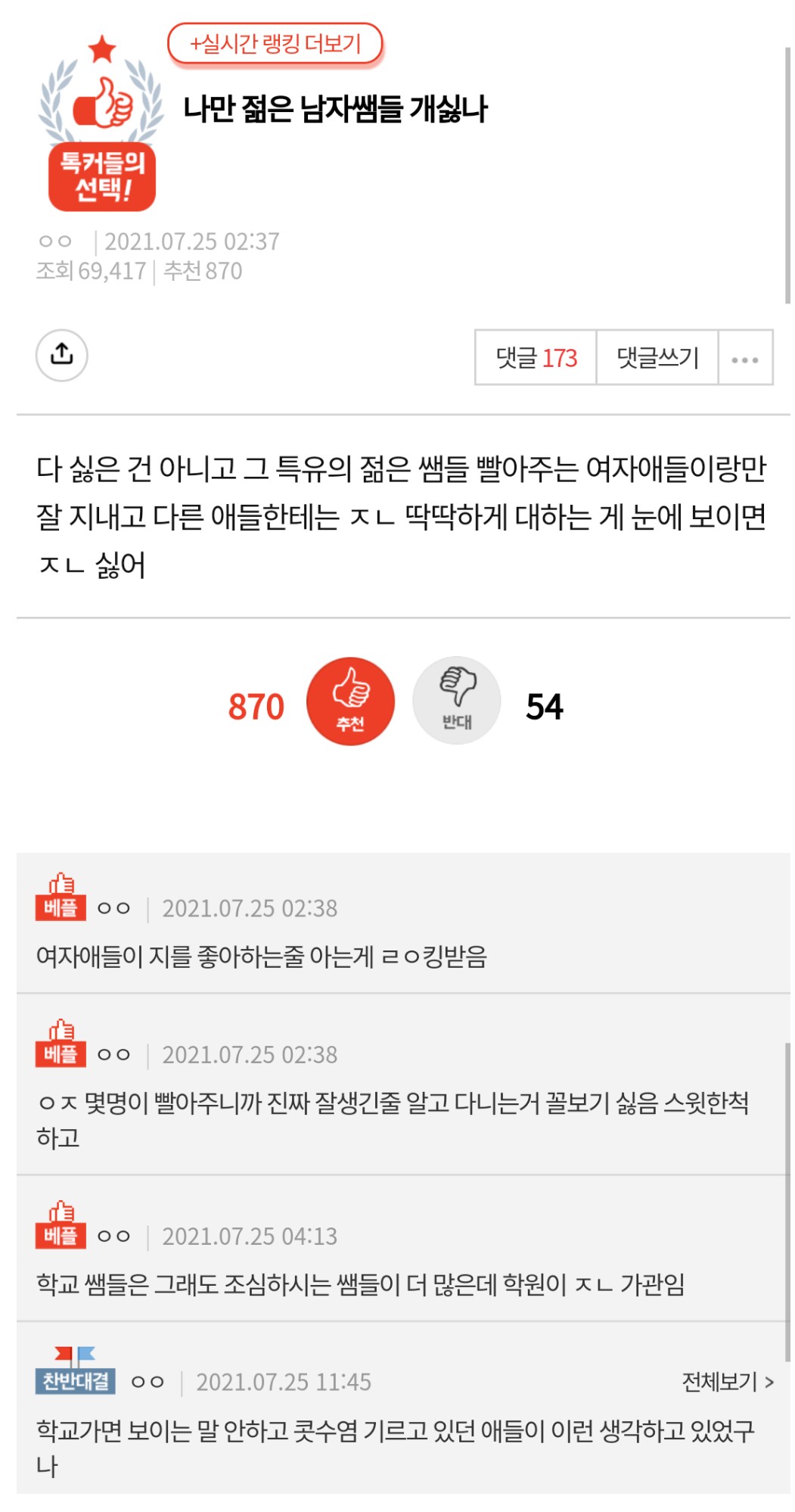Tap the +실시간 랭킹 더보기 button
The image size is (795, 1512).
pos(275,44)
